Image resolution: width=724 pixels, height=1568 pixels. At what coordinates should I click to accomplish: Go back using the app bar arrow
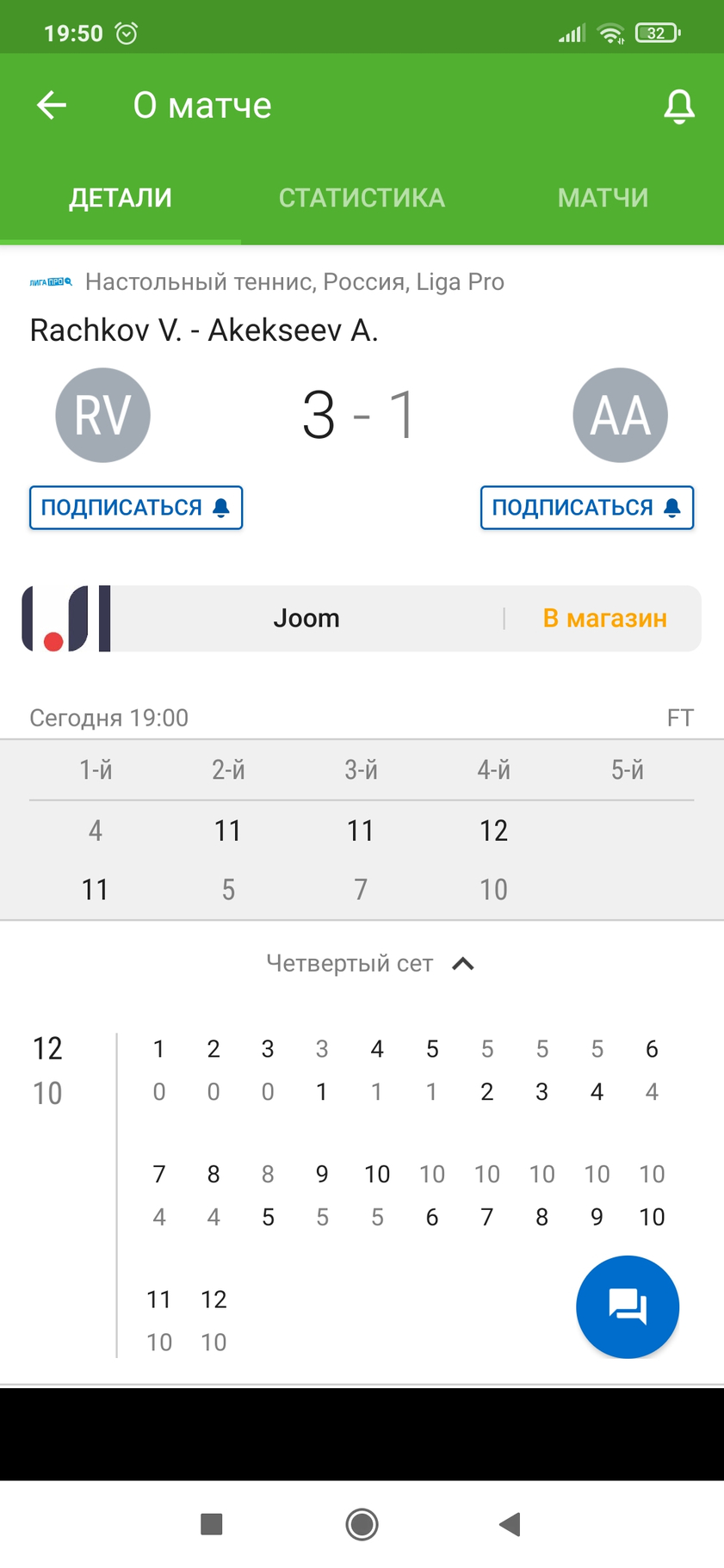(52, 105)
